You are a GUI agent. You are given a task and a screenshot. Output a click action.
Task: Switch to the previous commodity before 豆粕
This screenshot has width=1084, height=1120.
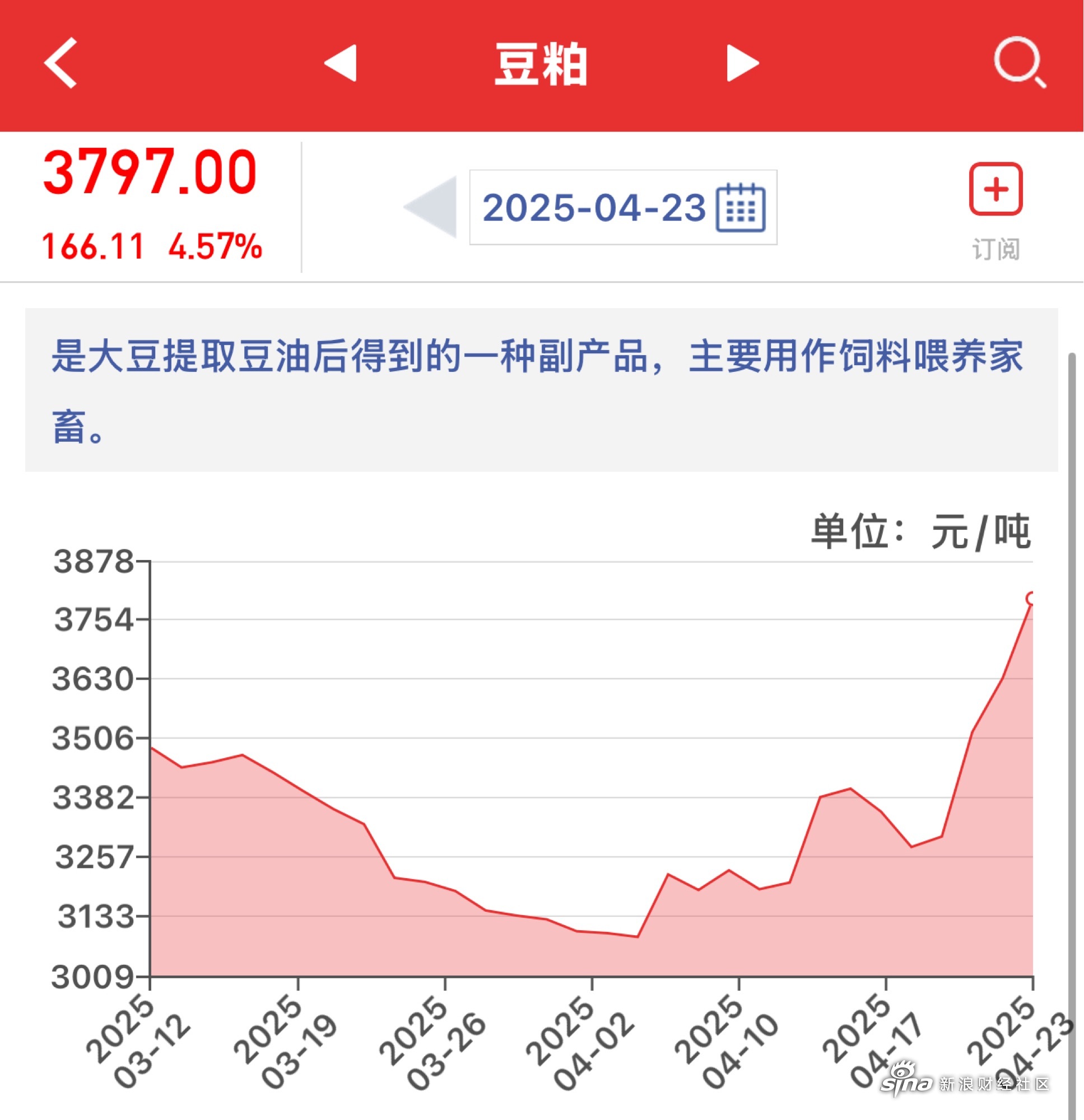click(341, 63)
